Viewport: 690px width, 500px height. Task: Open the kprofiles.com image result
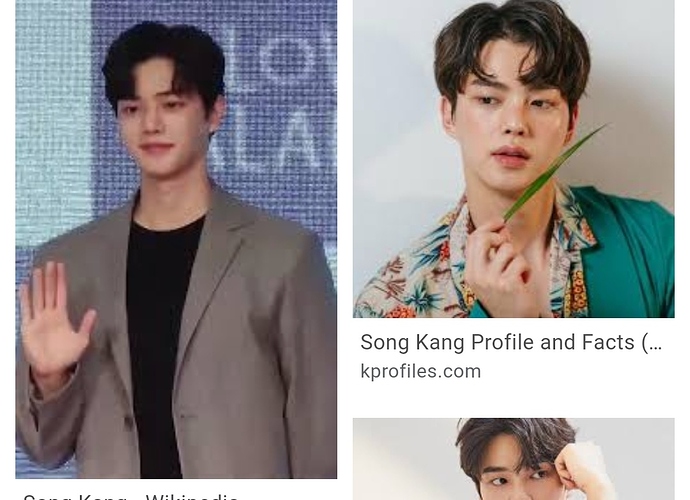pyautogui.click(x=513, y=160)
